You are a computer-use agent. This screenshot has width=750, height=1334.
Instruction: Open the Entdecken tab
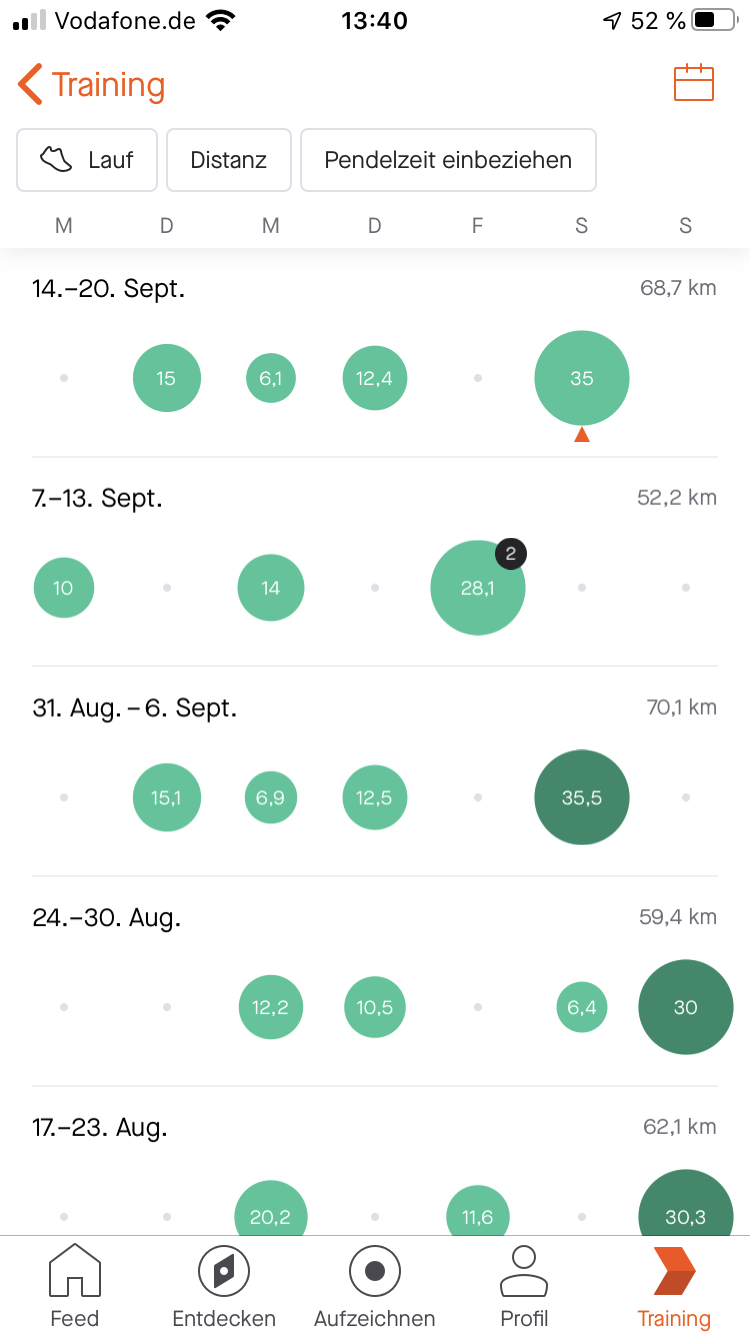(x=224, y=1287)
